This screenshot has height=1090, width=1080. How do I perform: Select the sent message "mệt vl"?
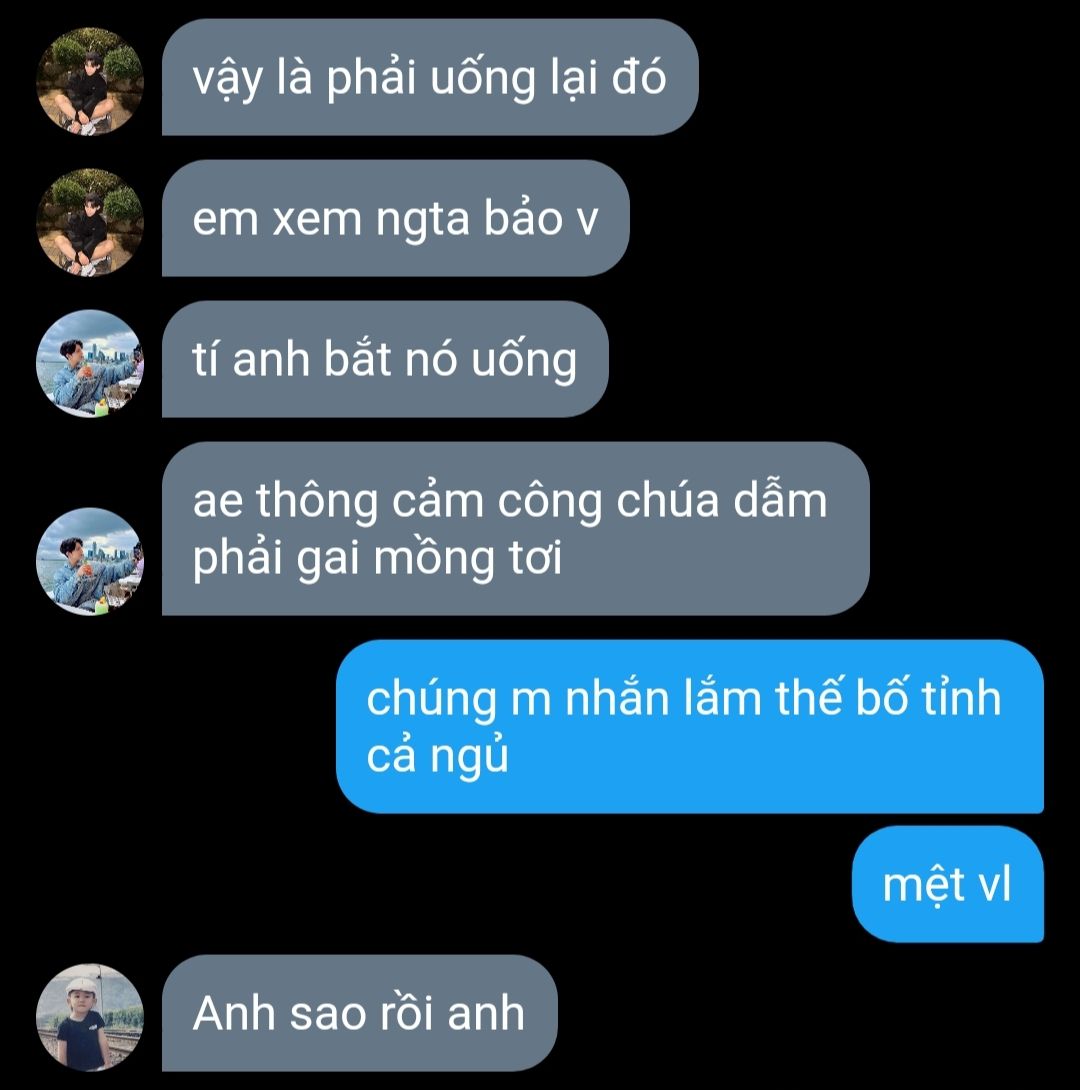click(x=947, y=884)
